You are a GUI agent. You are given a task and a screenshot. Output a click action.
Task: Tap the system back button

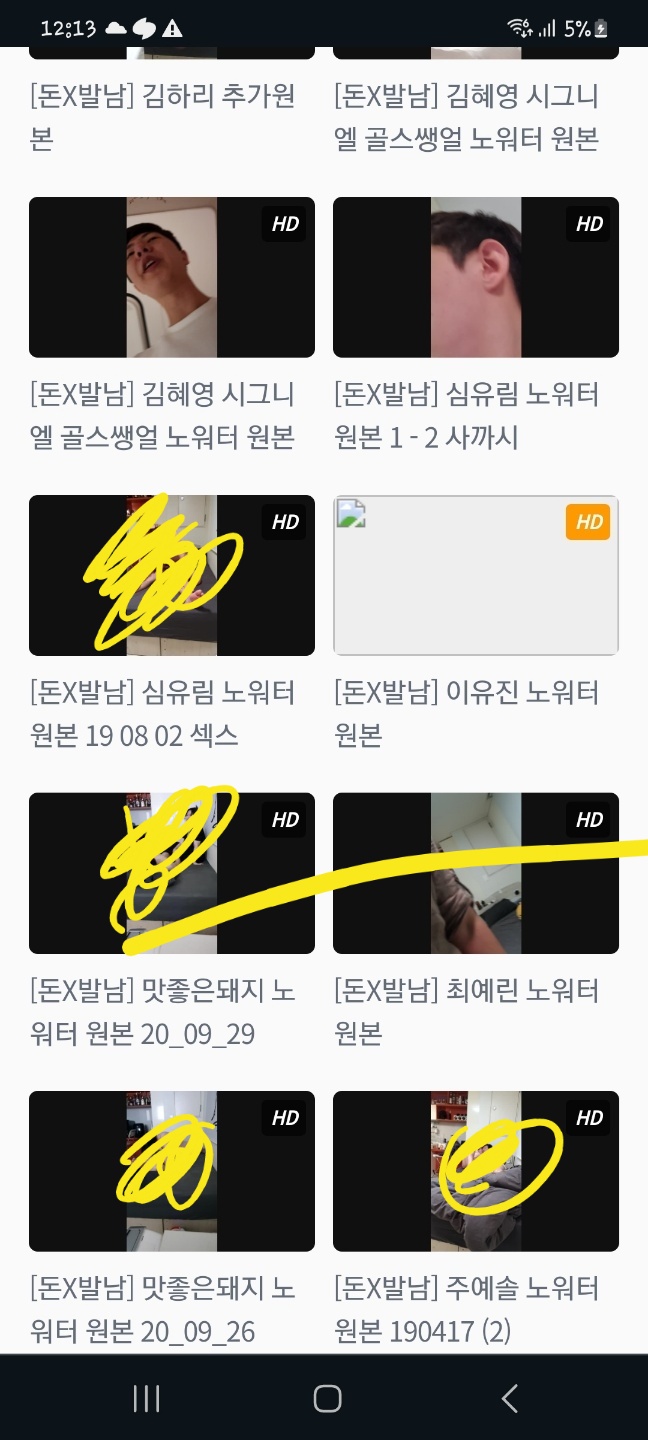[x=509, y=1398]
